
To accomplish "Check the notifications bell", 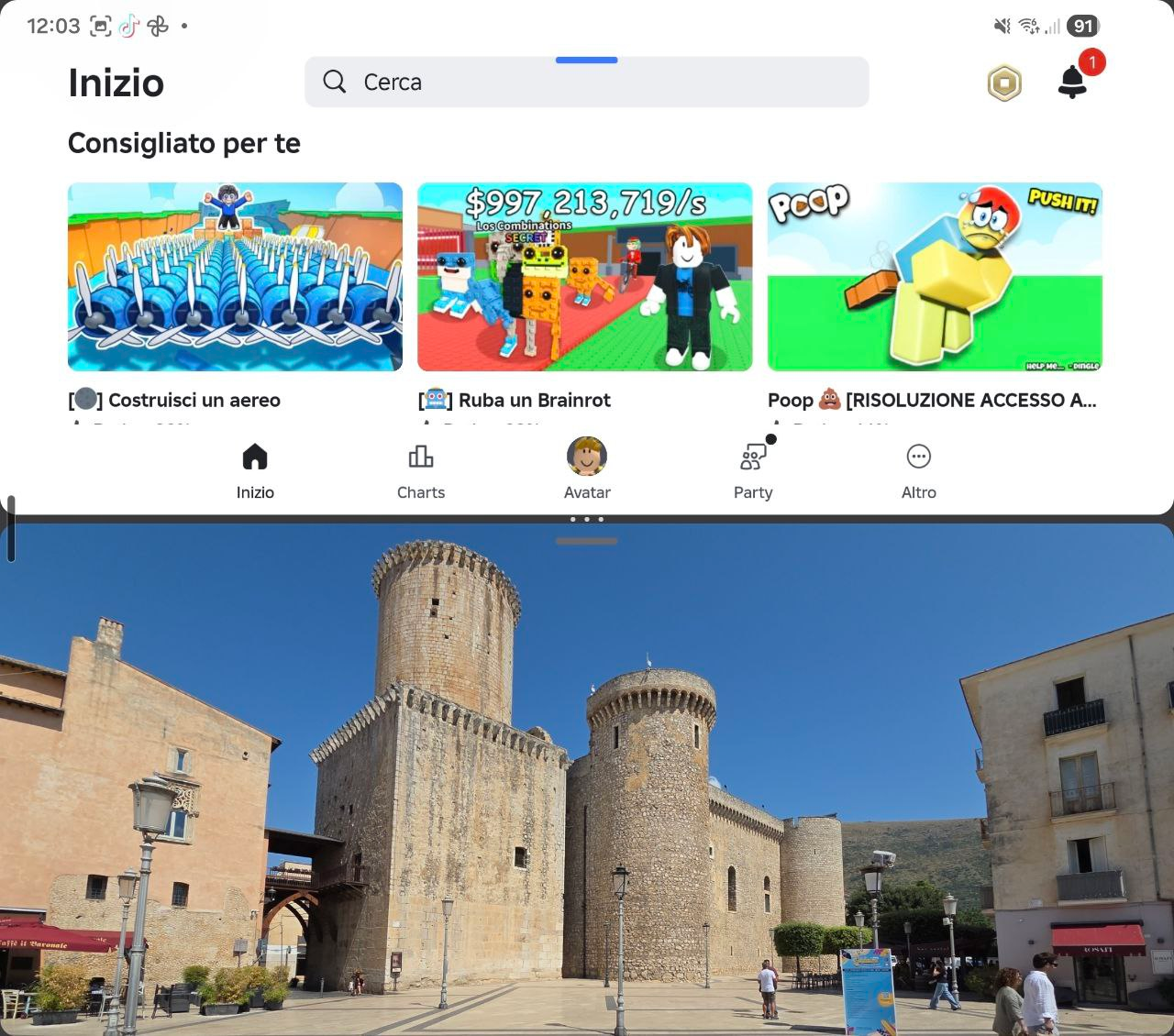I will (1072, 83).
